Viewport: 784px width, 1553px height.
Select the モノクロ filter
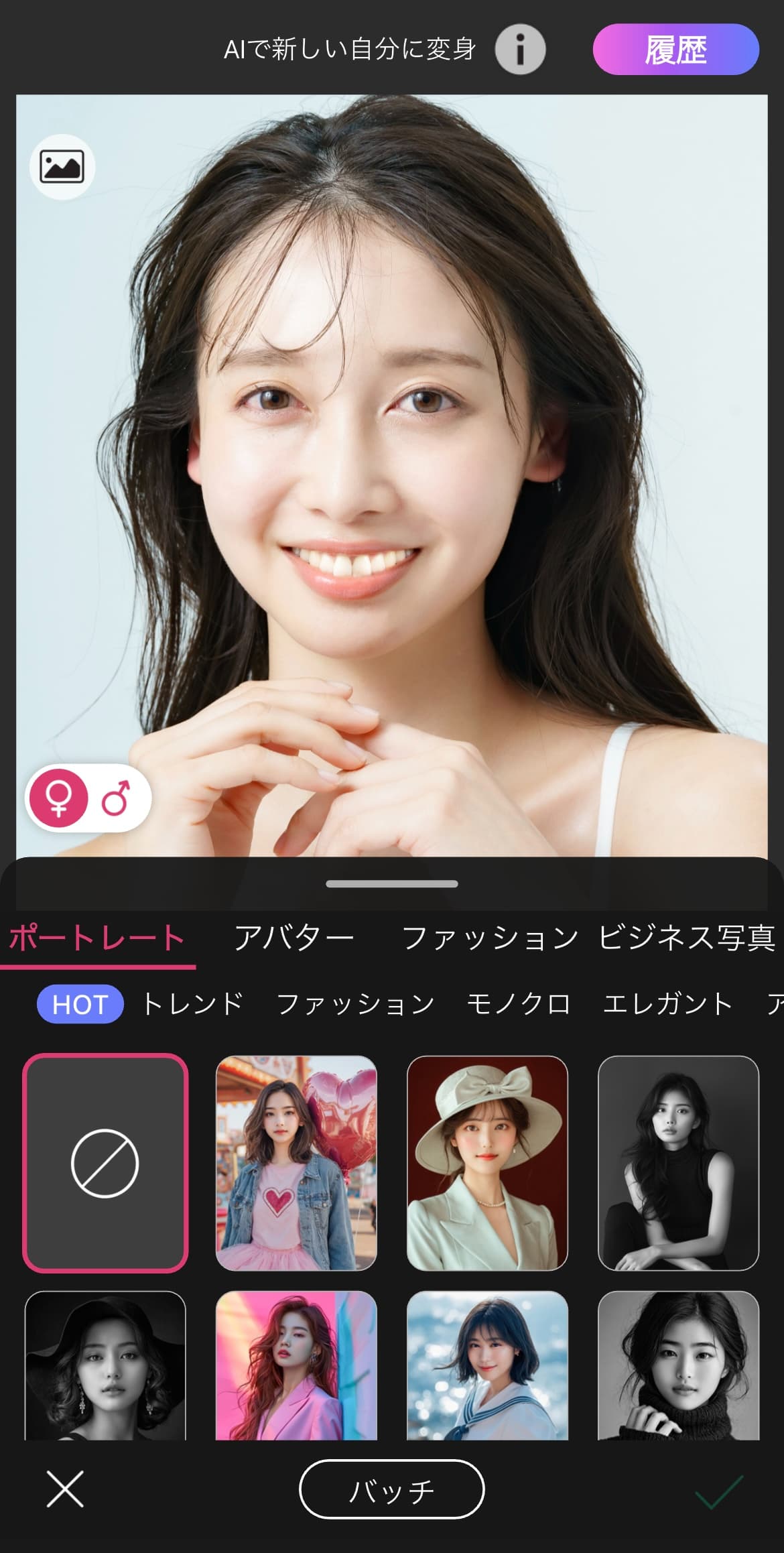(519, 1004)
